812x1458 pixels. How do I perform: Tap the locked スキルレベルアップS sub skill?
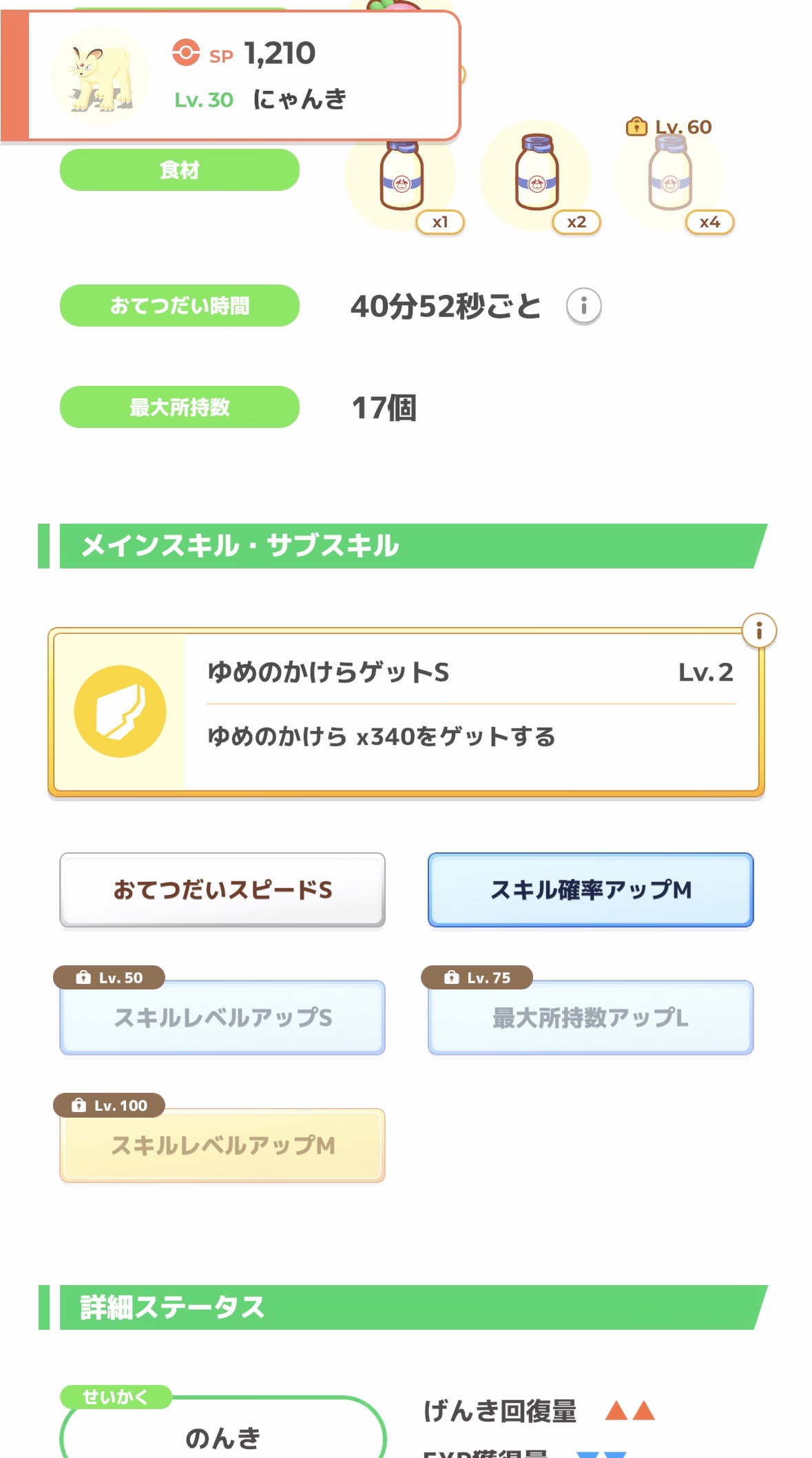click(x=222, y=1018)
